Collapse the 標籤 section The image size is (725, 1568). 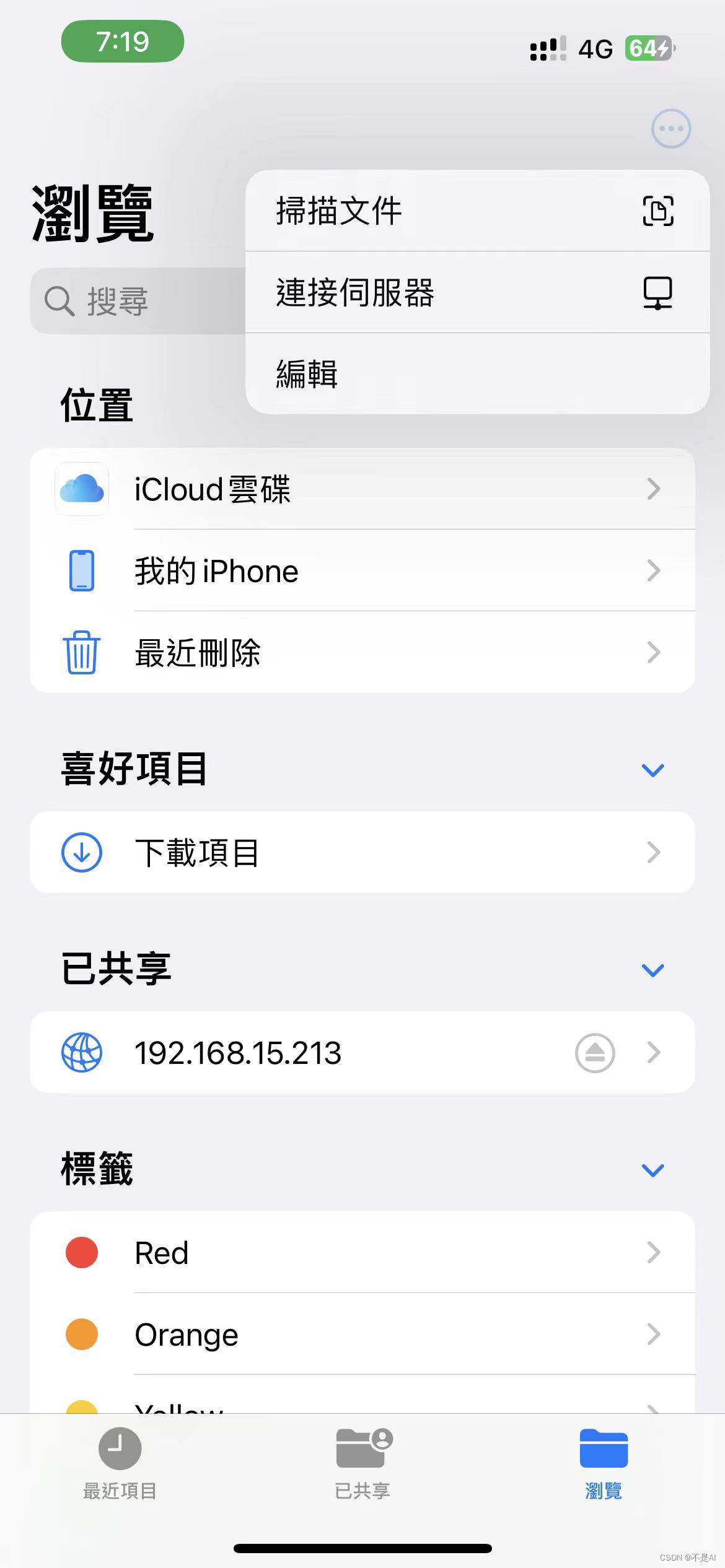(x=652, y=1169)
